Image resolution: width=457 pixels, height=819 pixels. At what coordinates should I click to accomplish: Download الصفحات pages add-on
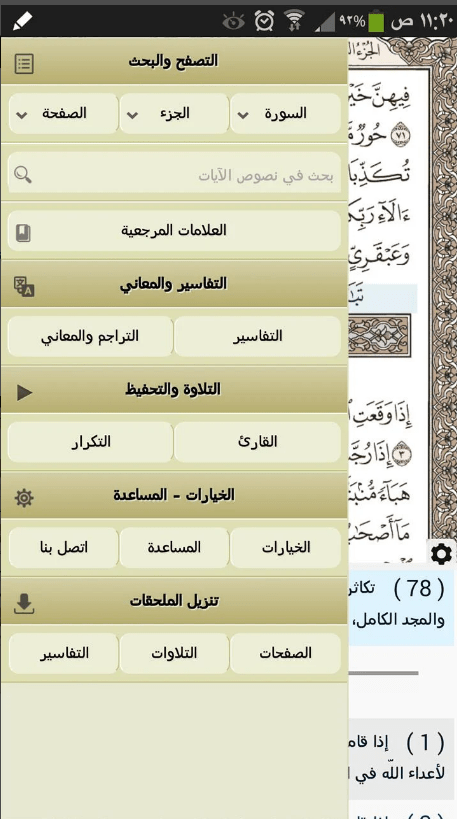[x=286, y=653]
